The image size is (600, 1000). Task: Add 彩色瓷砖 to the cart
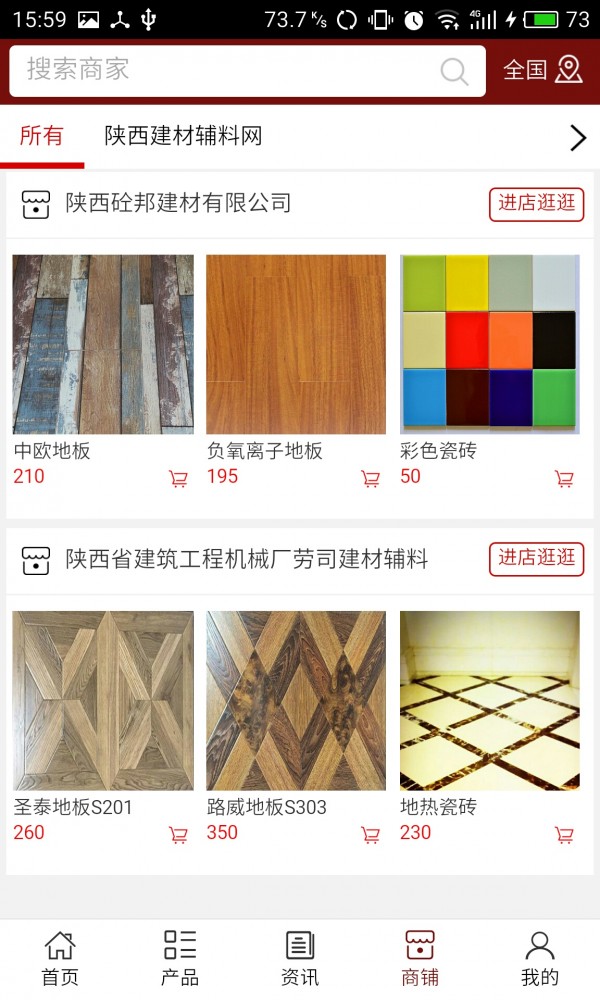tap(565, 479)
